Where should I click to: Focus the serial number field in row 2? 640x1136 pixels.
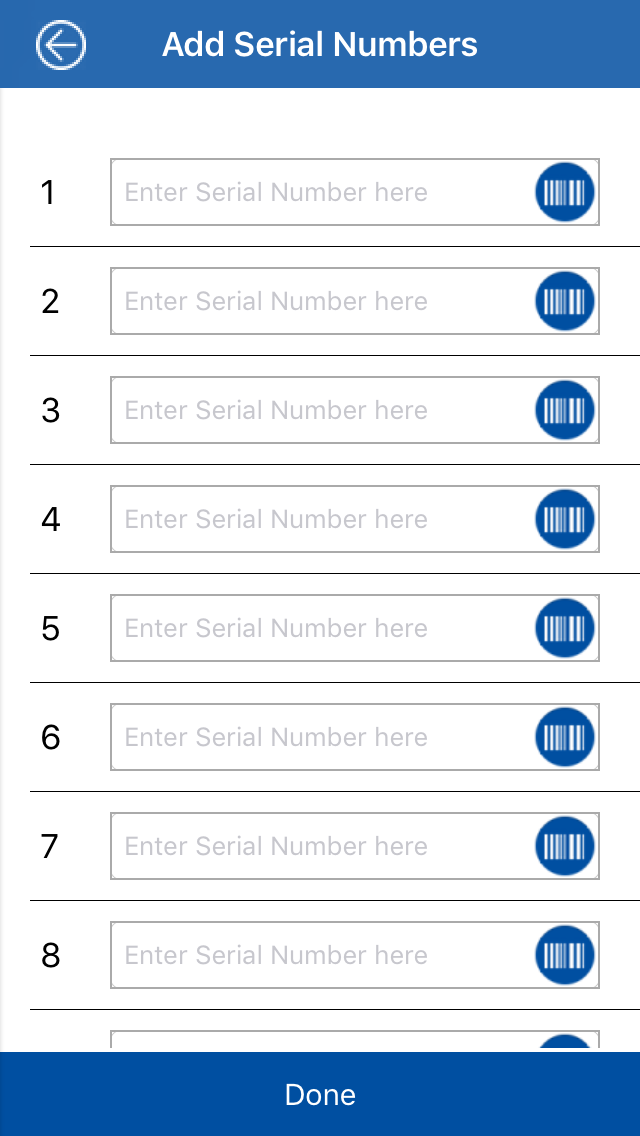(320, 301)
